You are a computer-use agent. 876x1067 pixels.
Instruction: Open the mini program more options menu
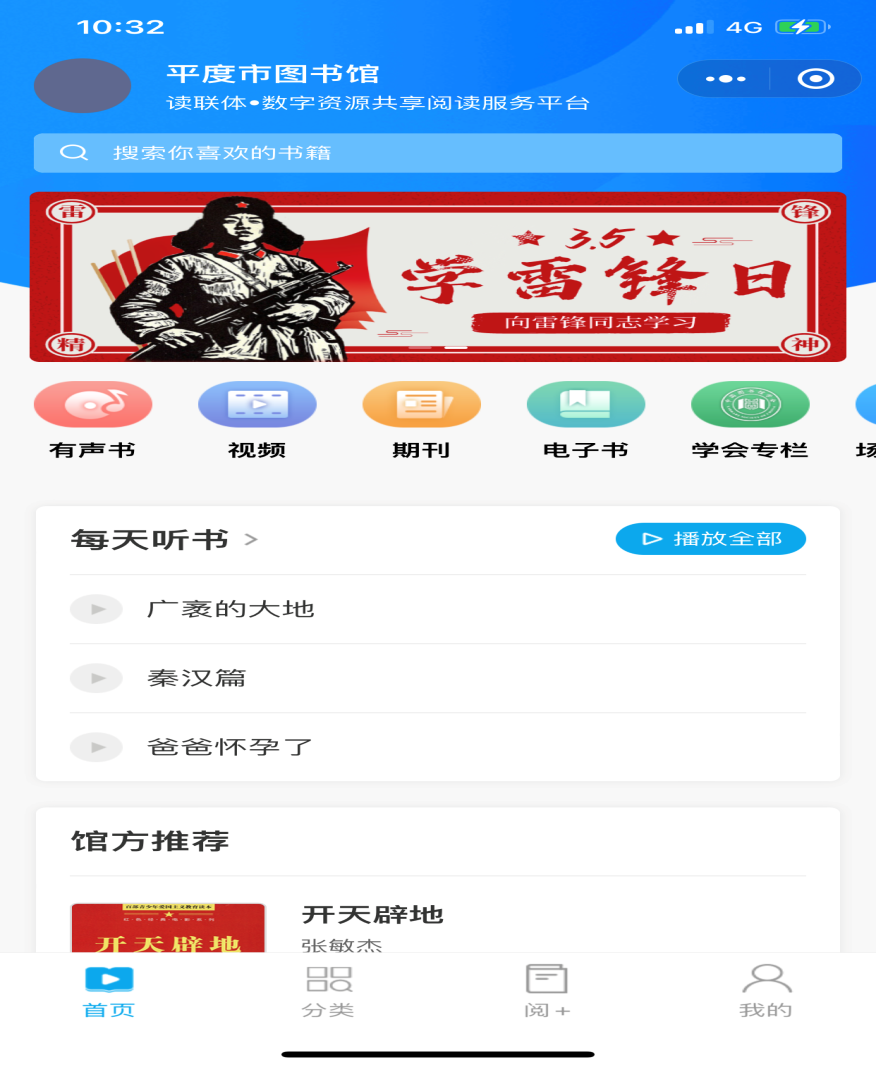(725, 79)
